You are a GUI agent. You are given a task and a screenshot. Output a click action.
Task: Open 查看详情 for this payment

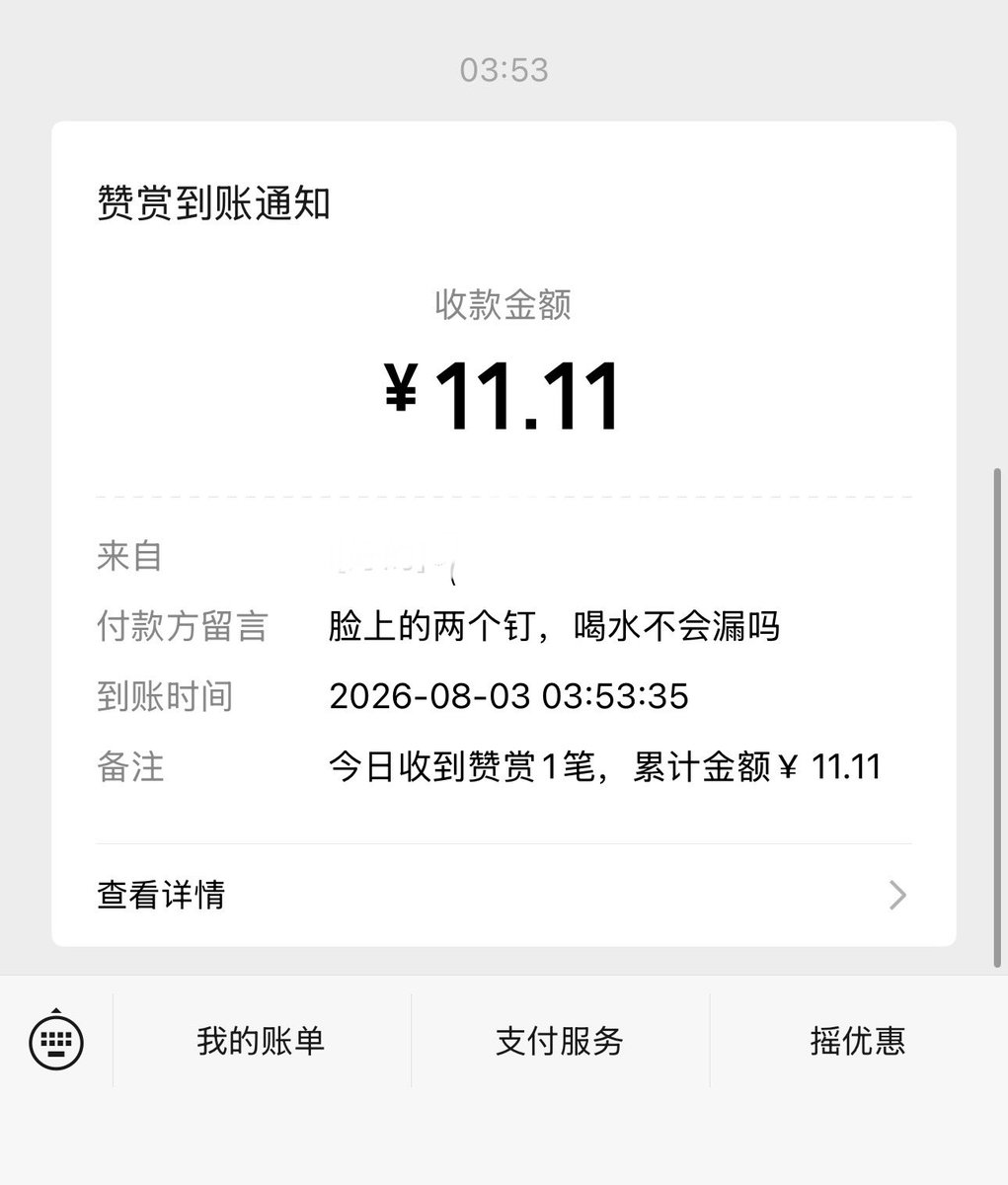(504, 895)
